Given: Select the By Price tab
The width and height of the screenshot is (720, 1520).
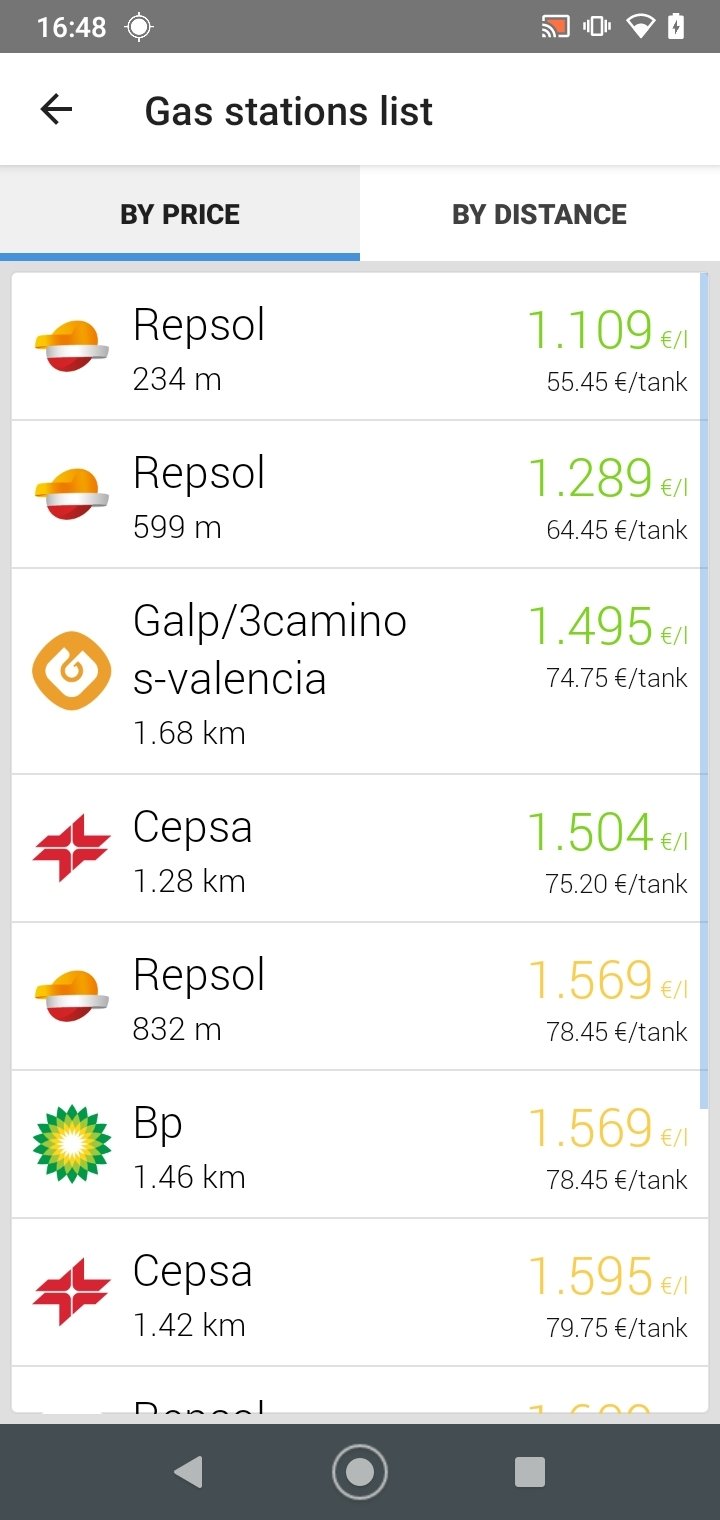Looking at the screenshot, I should point(180,214).
